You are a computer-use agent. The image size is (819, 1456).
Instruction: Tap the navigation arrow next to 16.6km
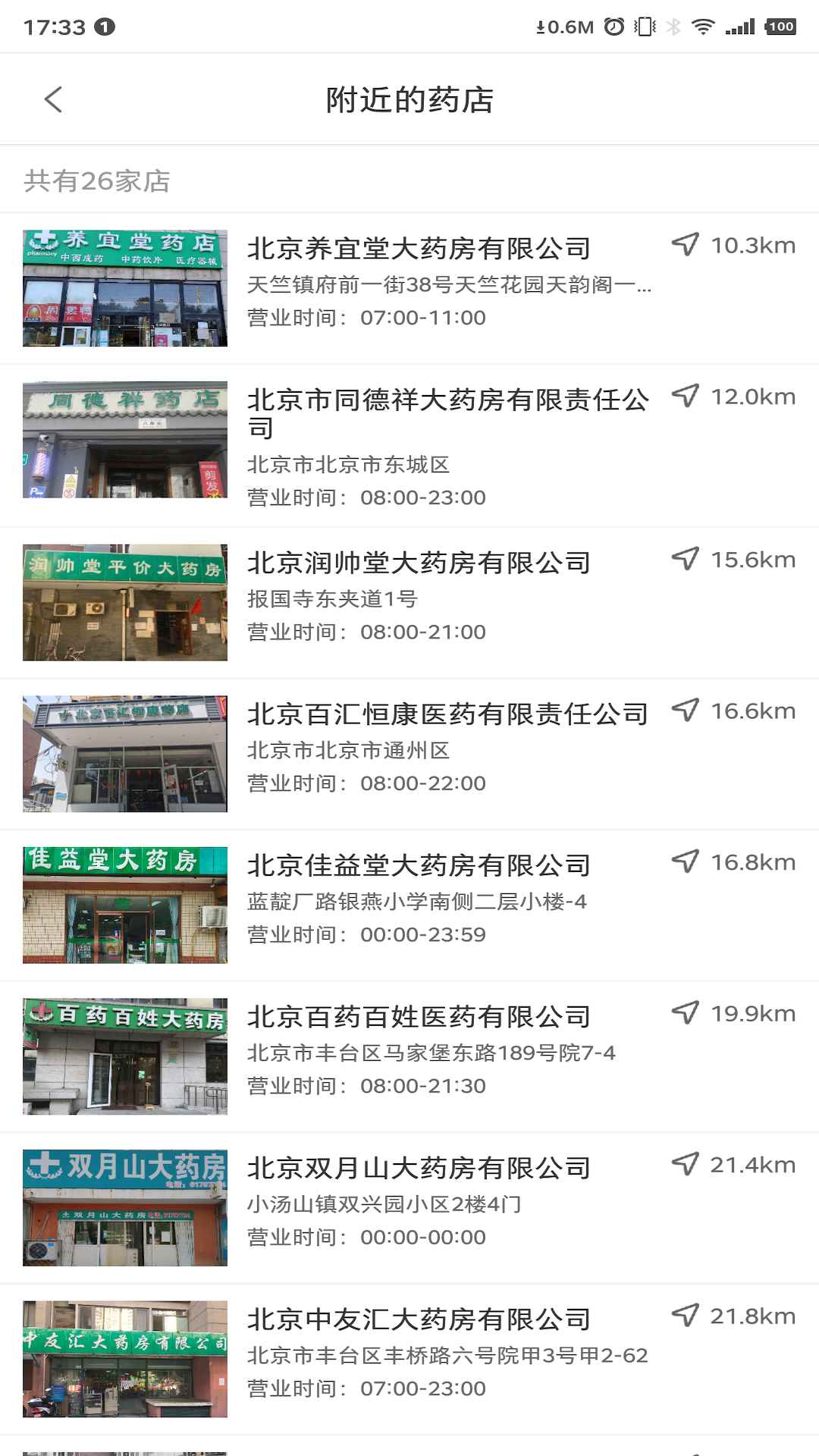pyautogui.click(x=683, y=711)
